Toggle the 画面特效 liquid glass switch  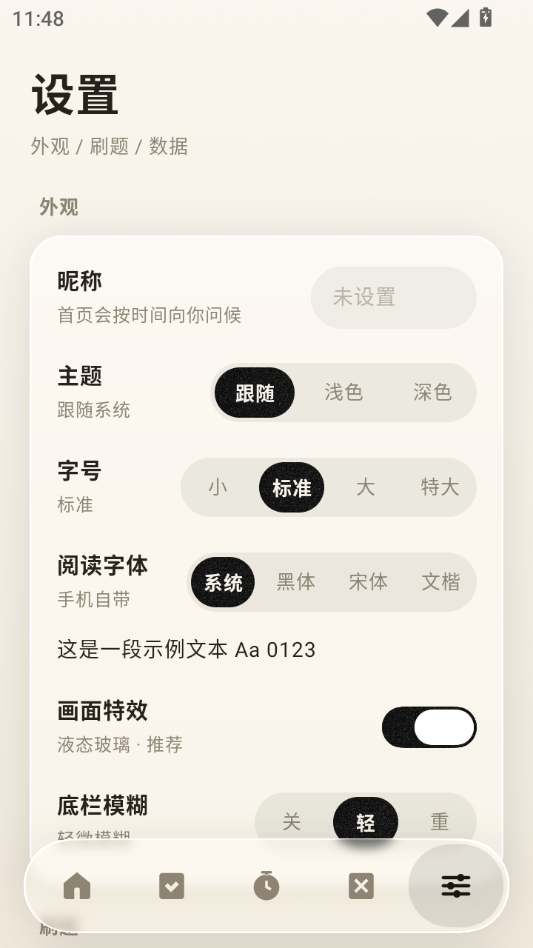(429, 727)
